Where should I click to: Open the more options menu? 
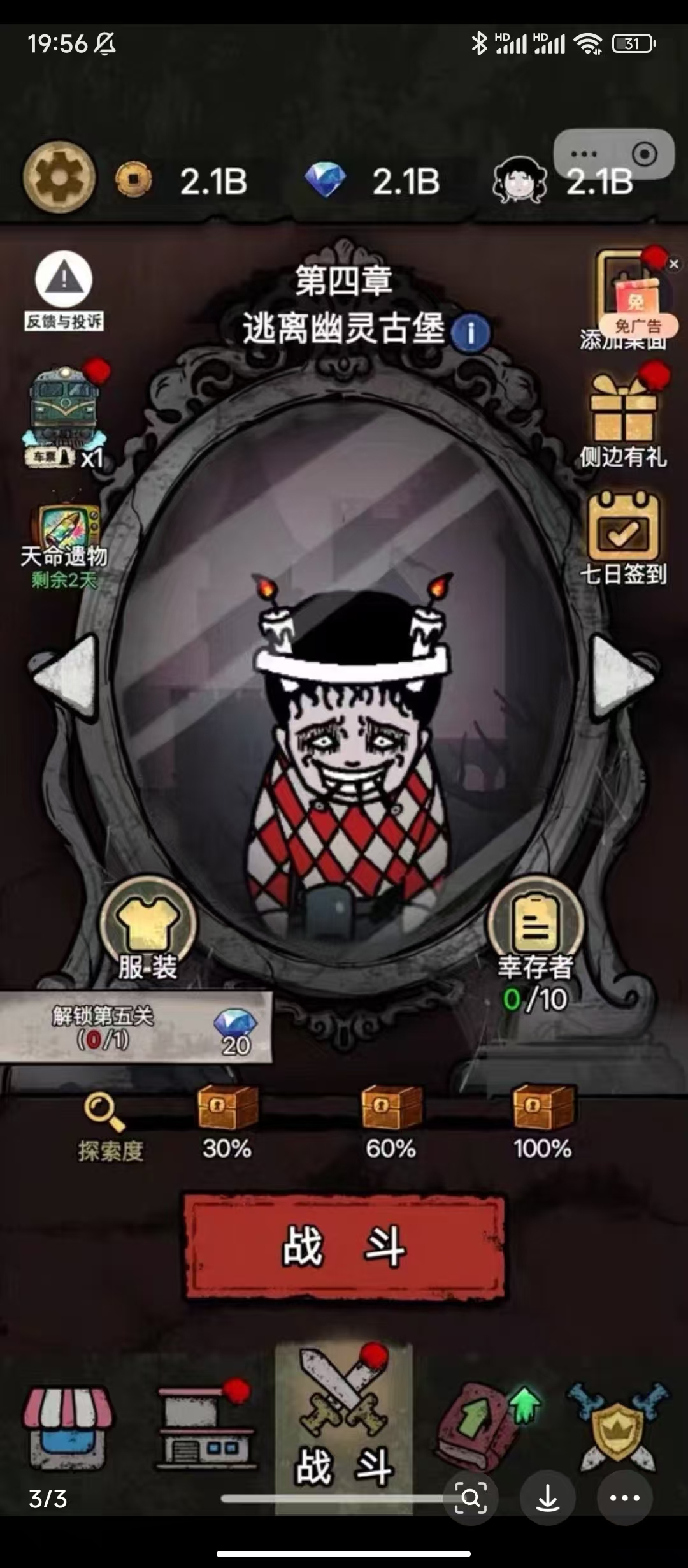tap(624, 1498)
